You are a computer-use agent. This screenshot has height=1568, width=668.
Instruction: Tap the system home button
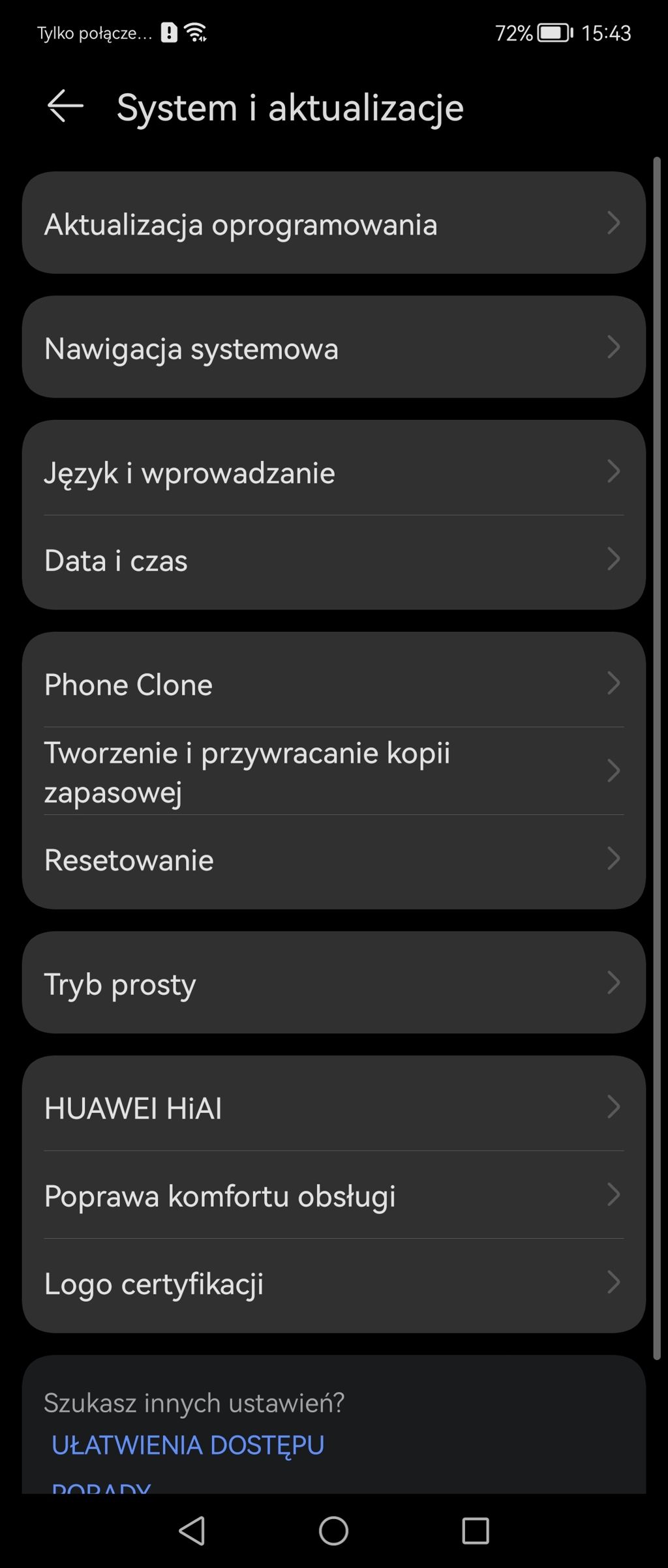click(333, 1530)
